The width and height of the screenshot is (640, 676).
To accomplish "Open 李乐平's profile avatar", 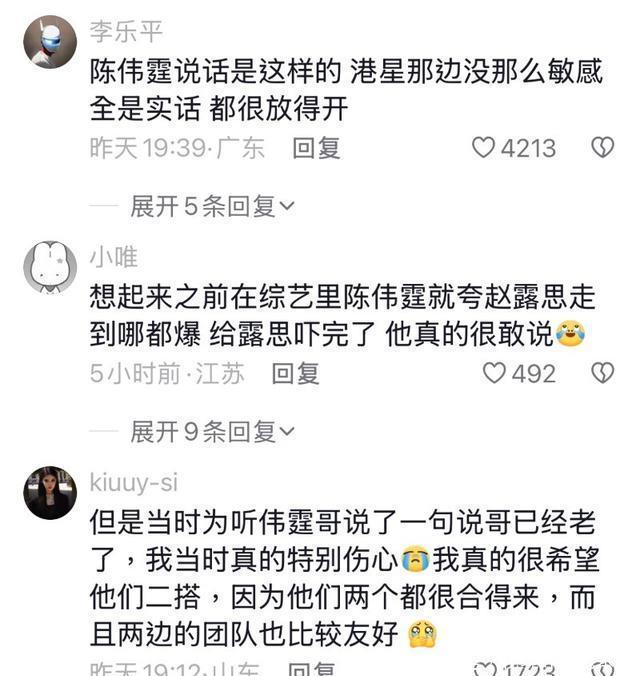I will click(x=49, y=42).
